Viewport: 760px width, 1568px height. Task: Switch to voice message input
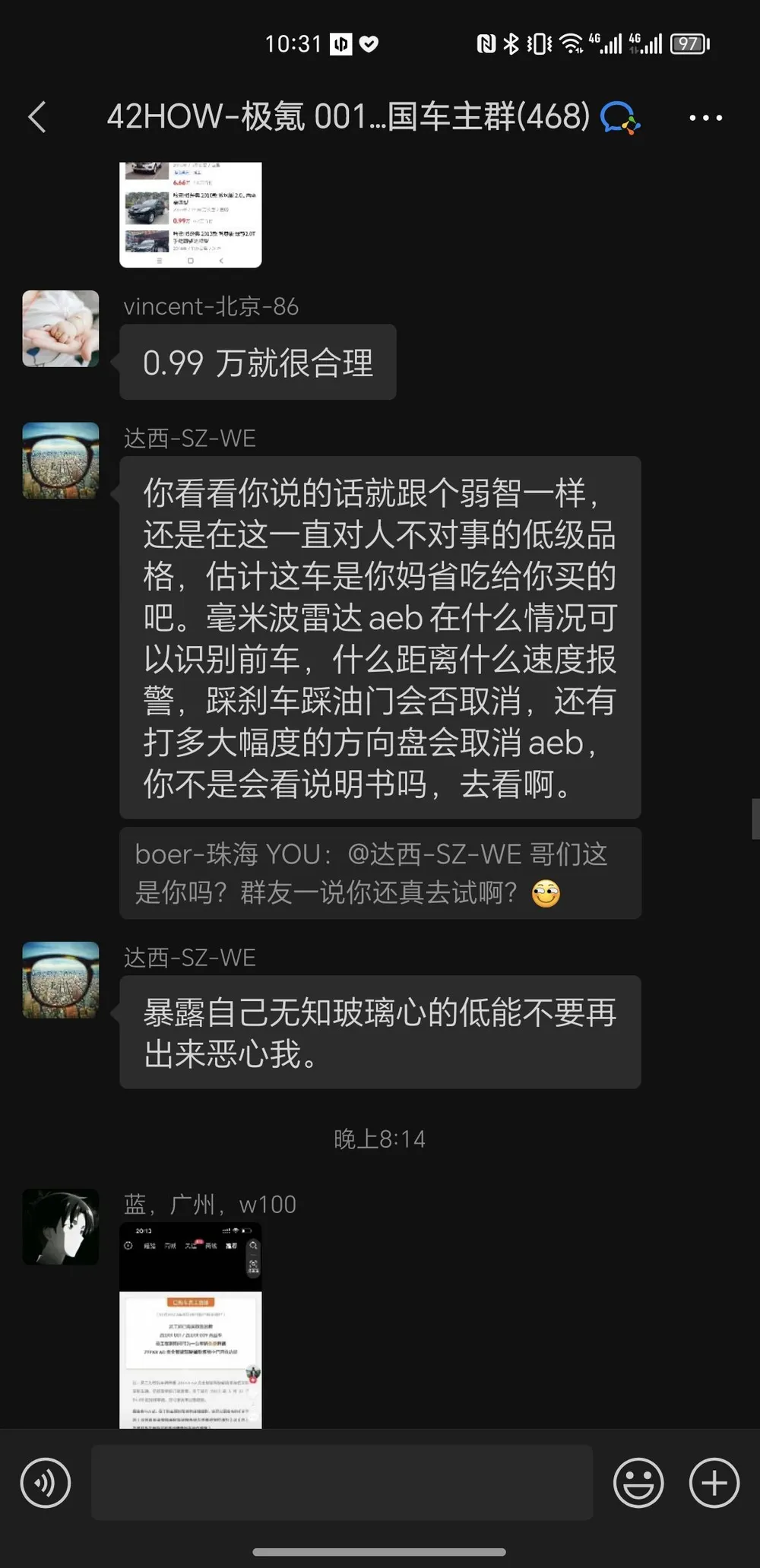(46, 1483)
